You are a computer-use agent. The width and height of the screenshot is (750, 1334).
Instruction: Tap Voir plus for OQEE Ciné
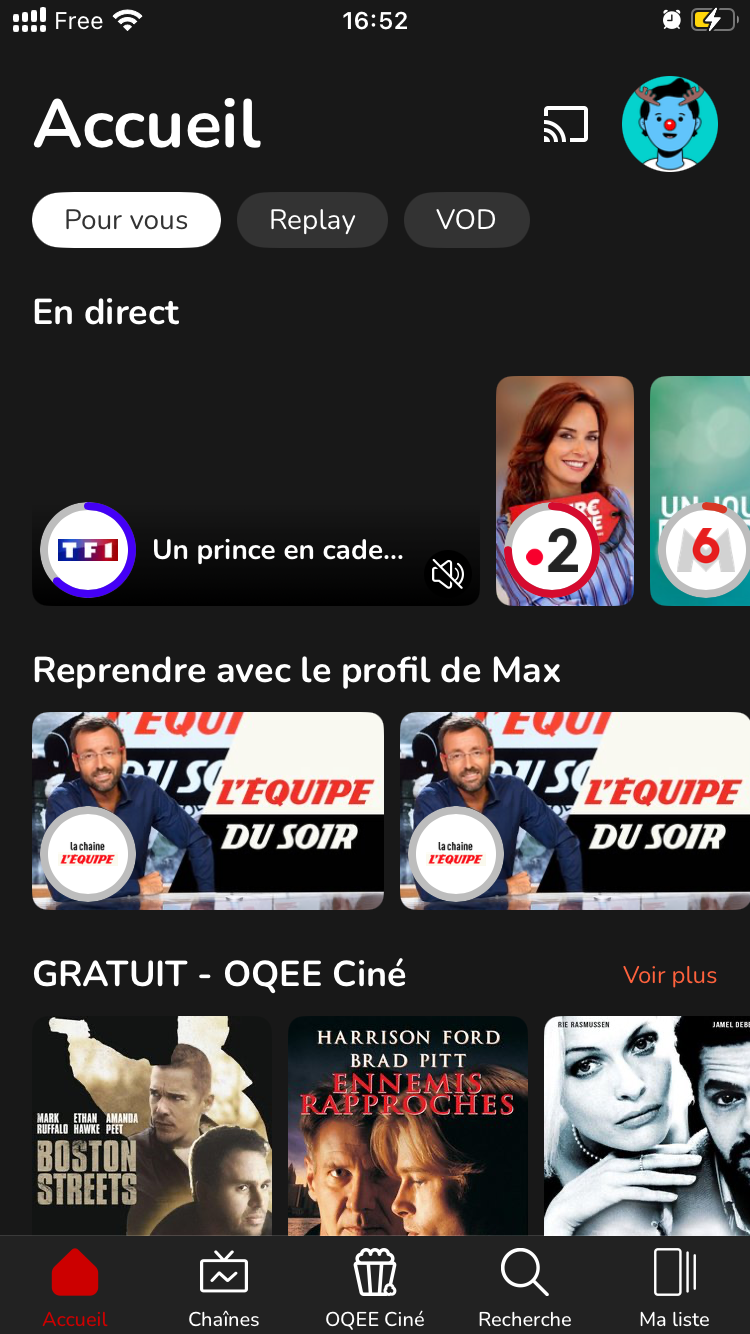(669, 975)
